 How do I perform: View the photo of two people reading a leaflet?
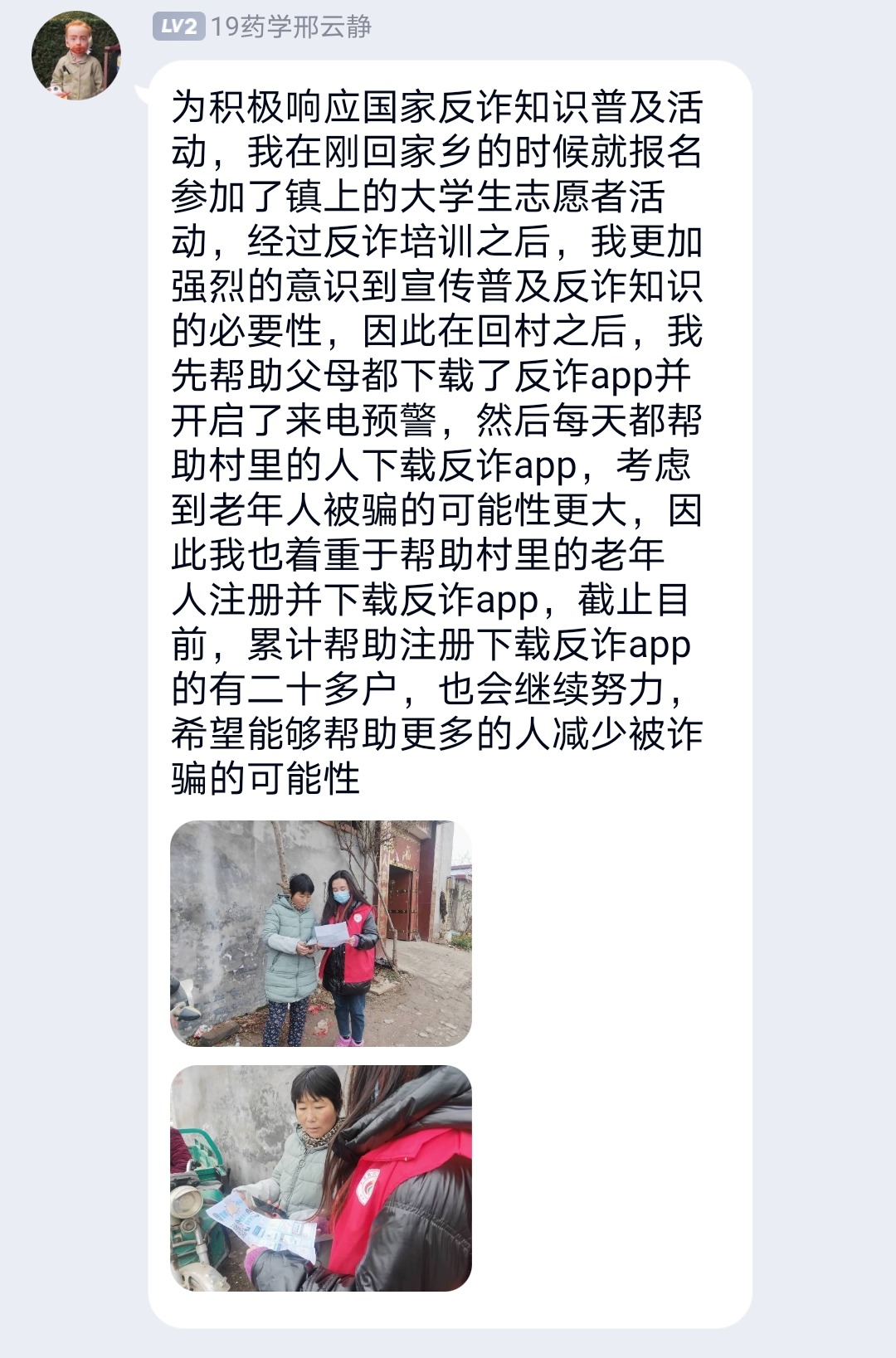320,933
